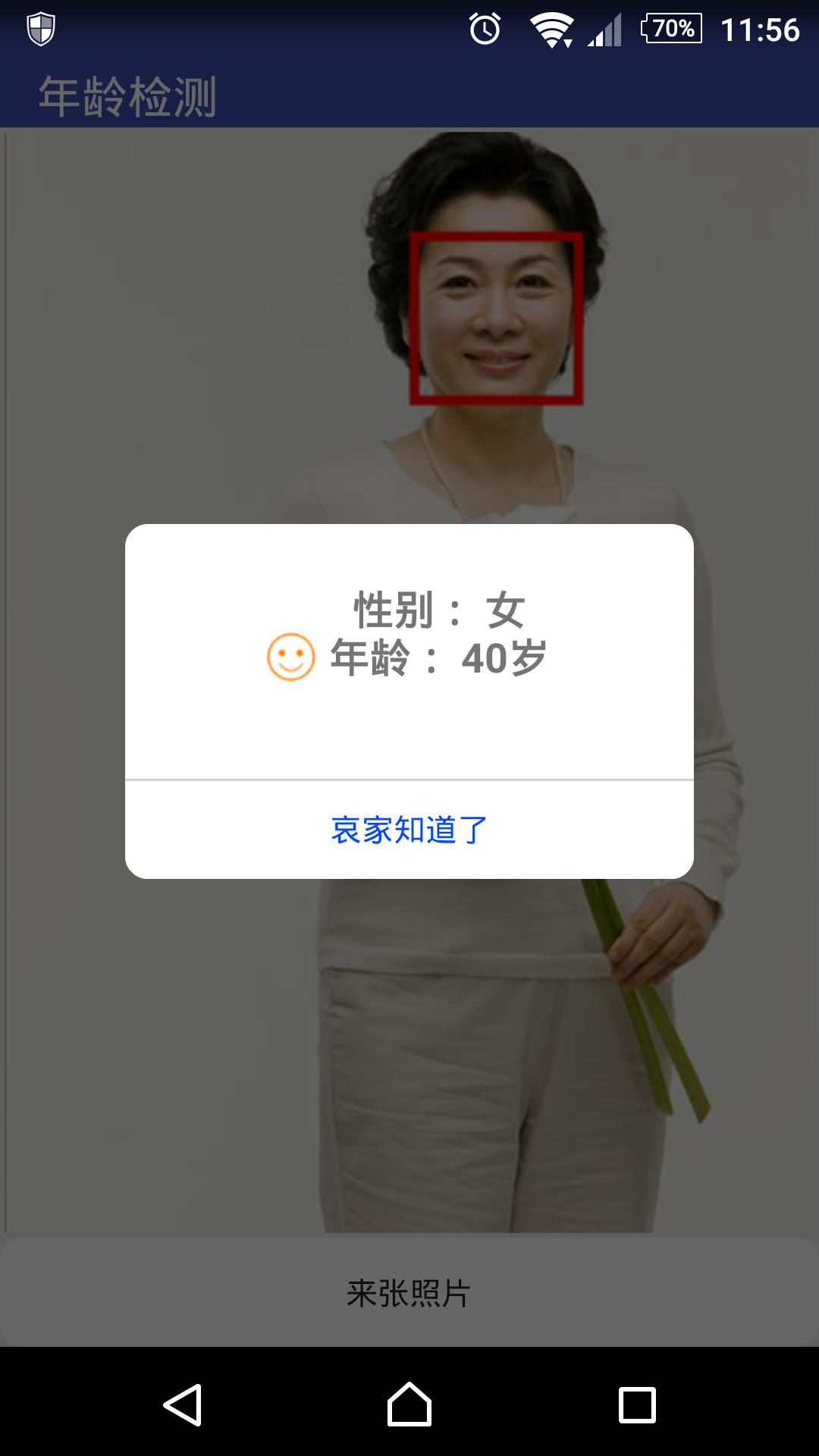Go back using the system back button

(183, 1405)
